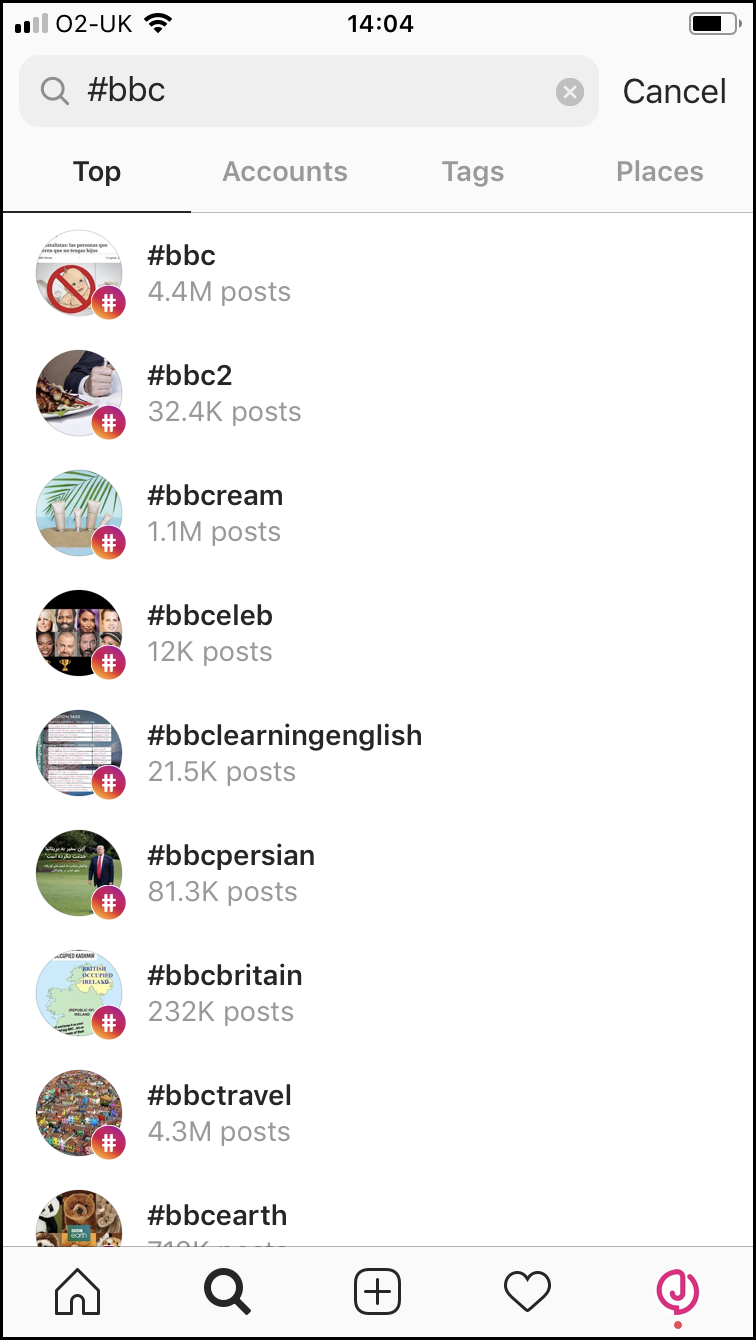756x1340 pixels.
Task: Go to the home feed
Action: (x=78, y=1292)
